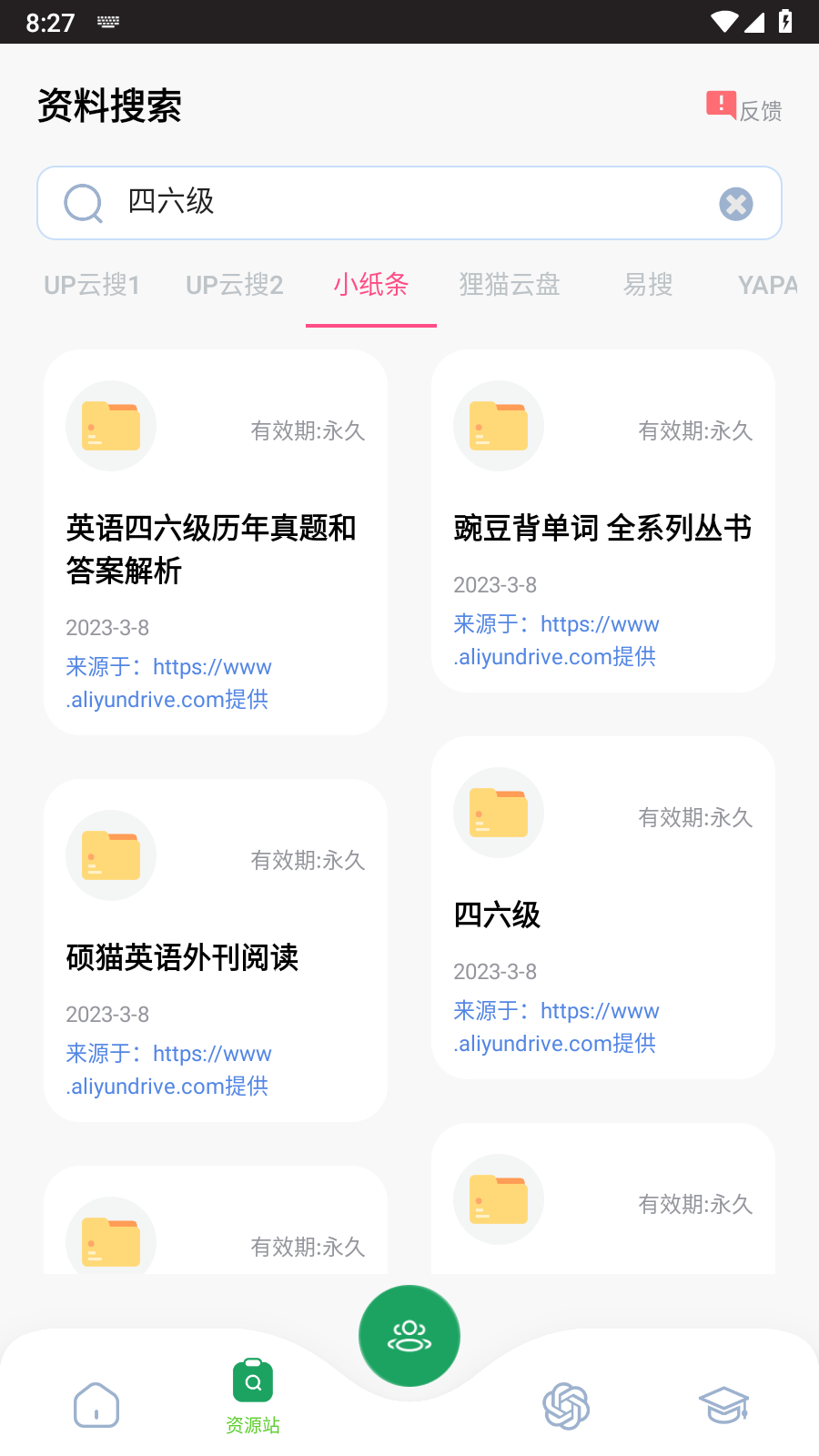Open the graduation cap learning section

(x=723, y=1404)
